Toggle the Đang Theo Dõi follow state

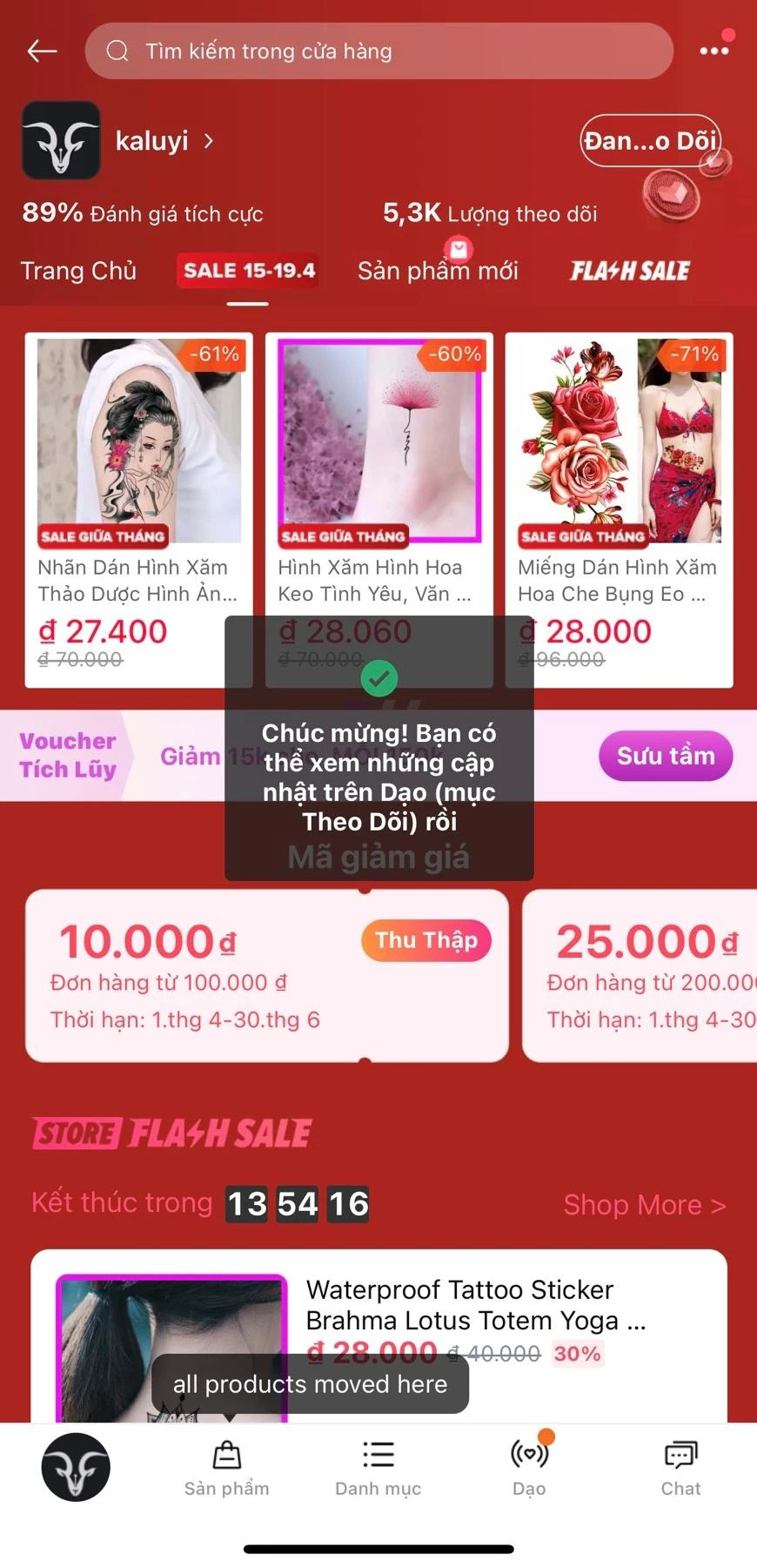[651, 140]
